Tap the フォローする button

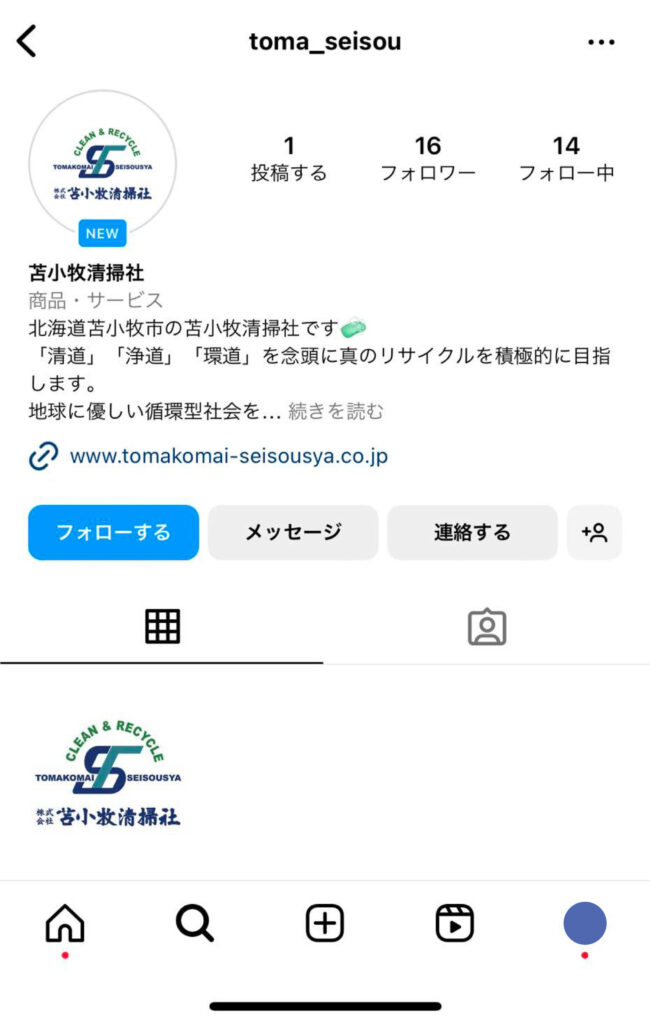(113, 532)
